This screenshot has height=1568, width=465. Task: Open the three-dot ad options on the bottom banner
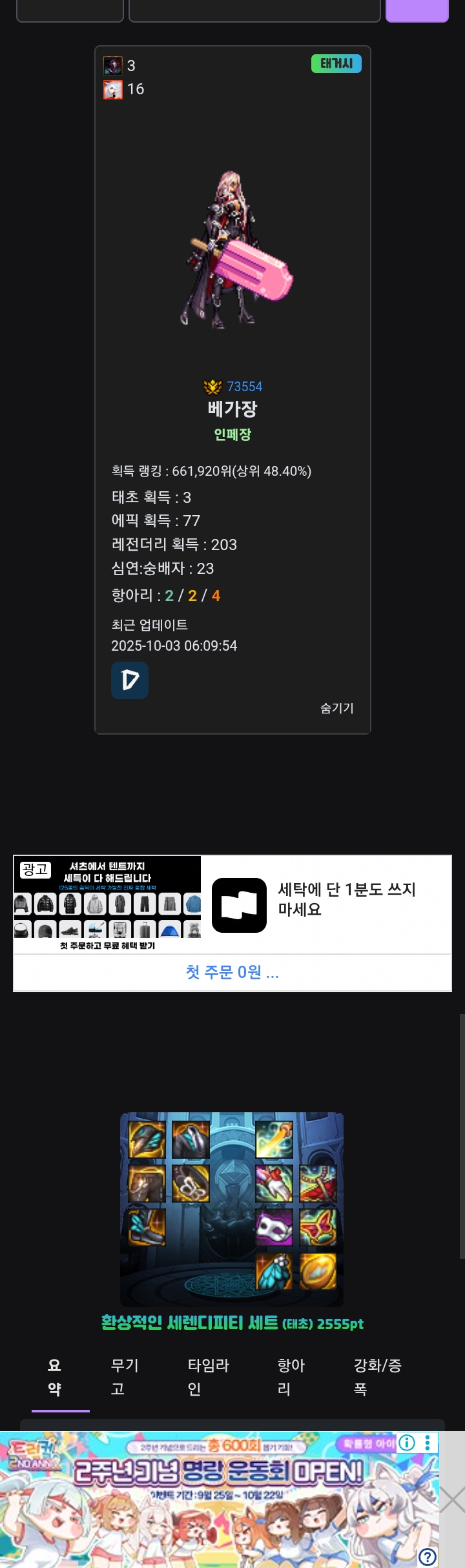428,1443
